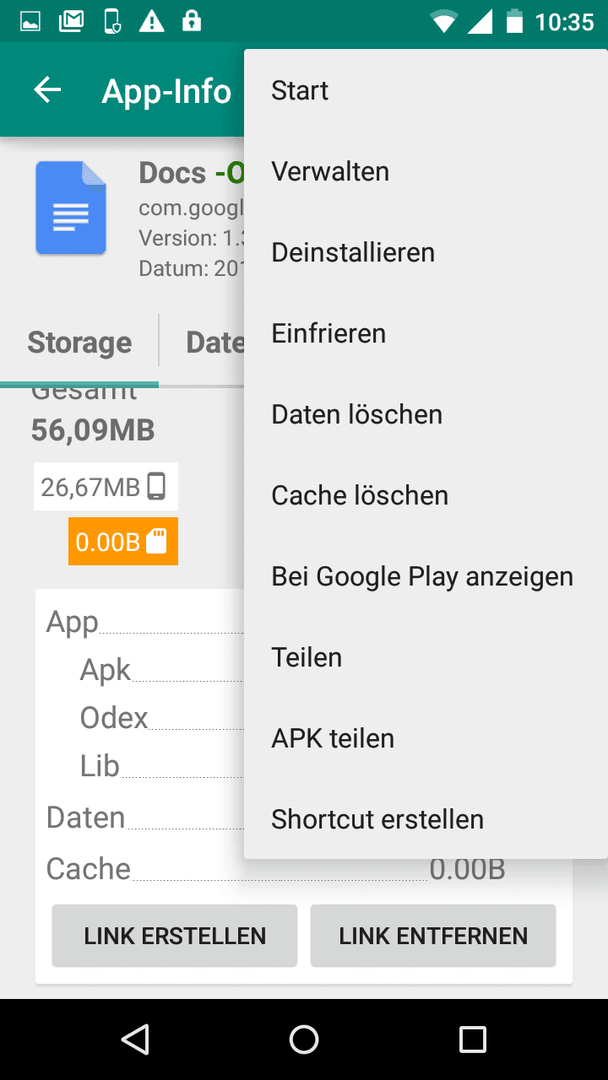Select APK teilen
The image size is (608, 1080).
pyautogui.click(x=426, y=738)
